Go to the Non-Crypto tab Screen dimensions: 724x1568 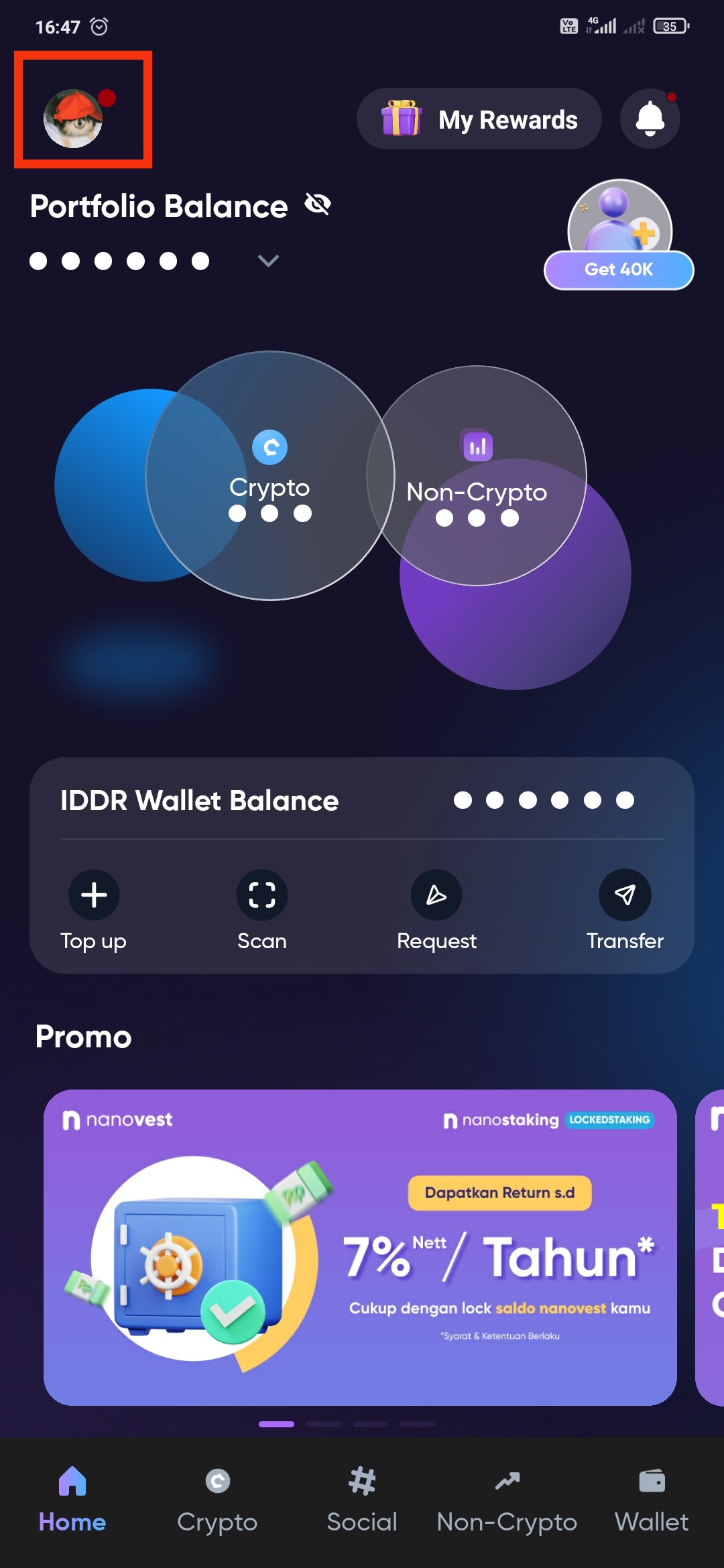click(507, 1500)
